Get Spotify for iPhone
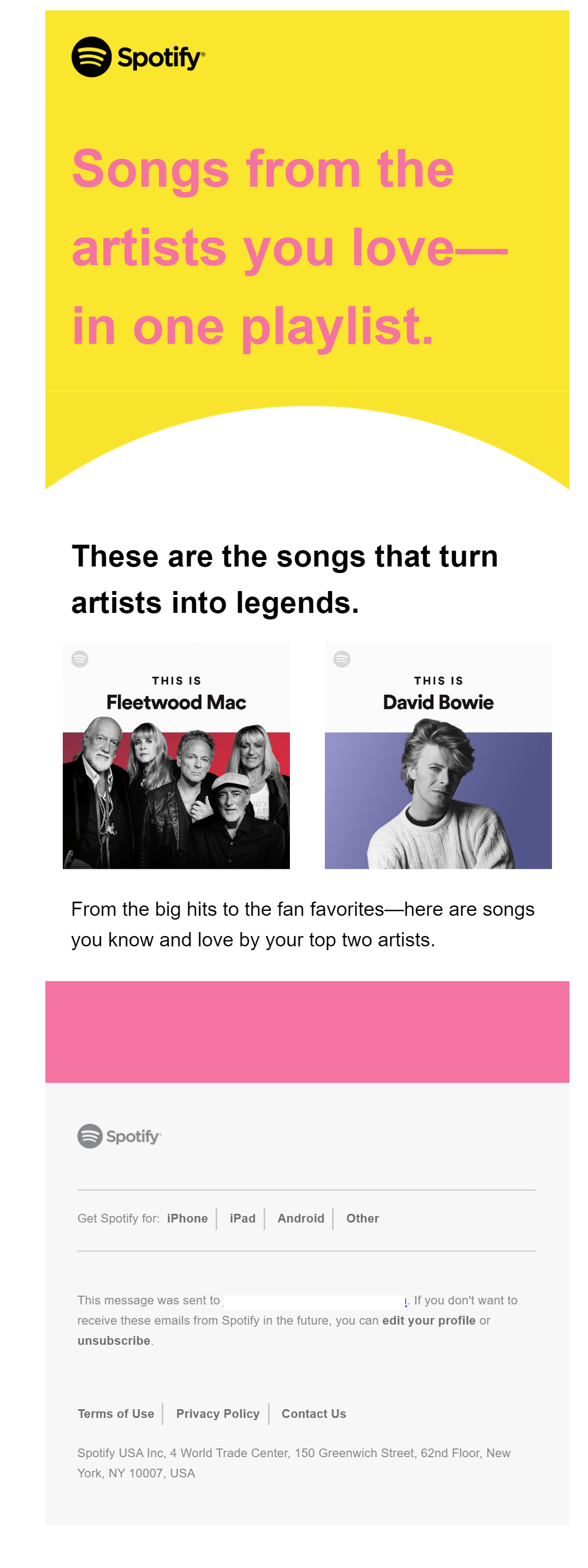Image resolution: width=588 pixels, height=1568 pixels. pos(187,1218)
